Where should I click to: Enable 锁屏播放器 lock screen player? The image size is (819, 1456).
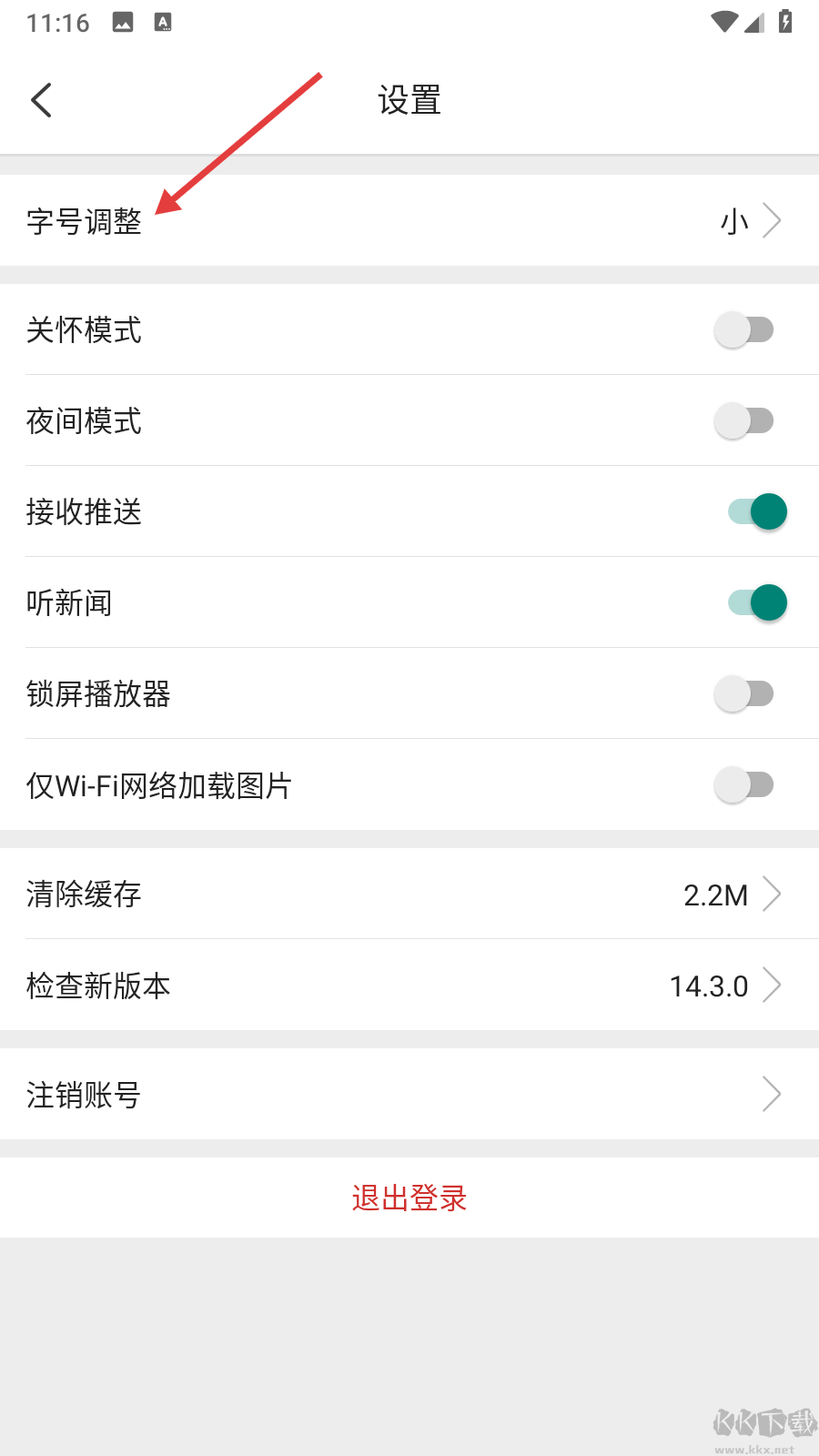[744, 693]
